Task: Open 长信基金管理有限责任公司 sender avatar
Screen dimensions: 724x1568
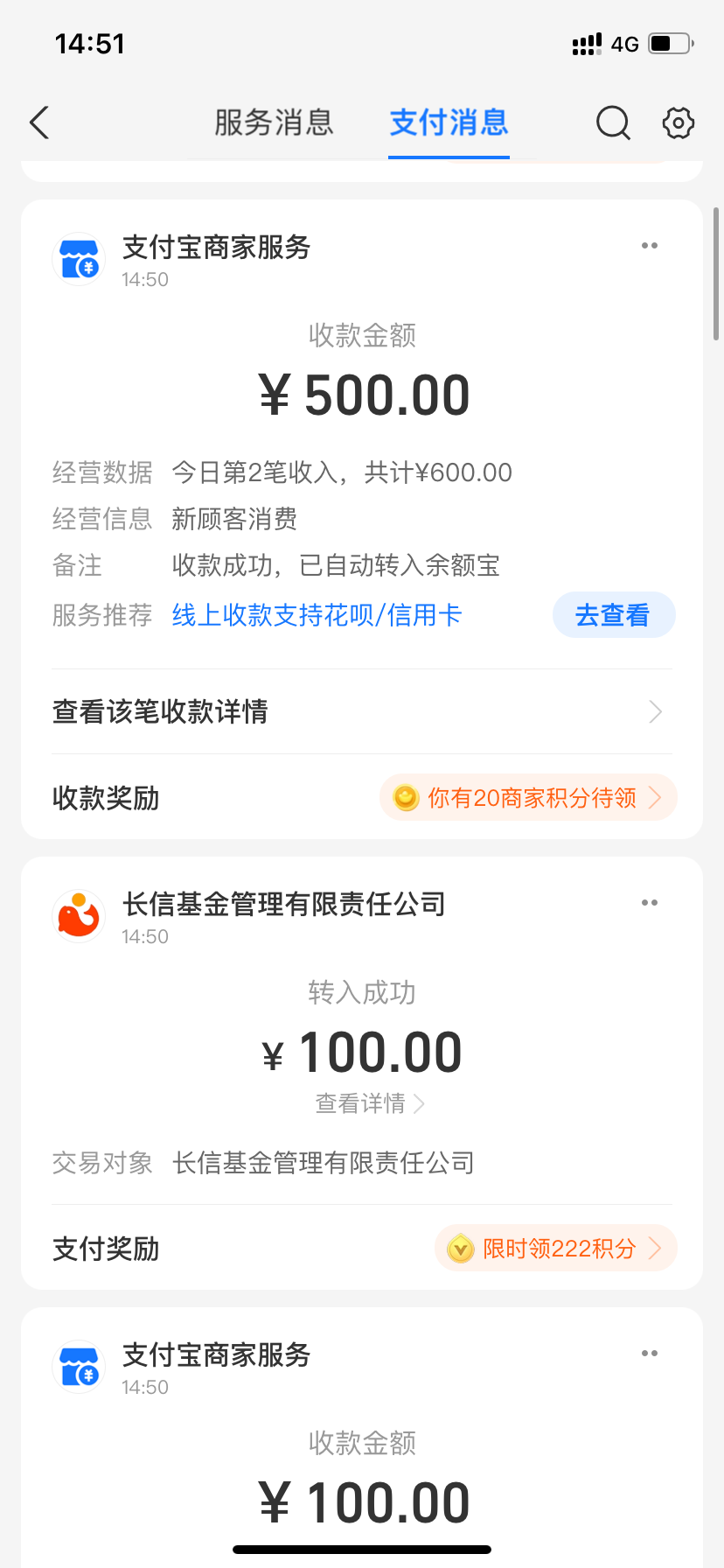Action: pos(79,914)
